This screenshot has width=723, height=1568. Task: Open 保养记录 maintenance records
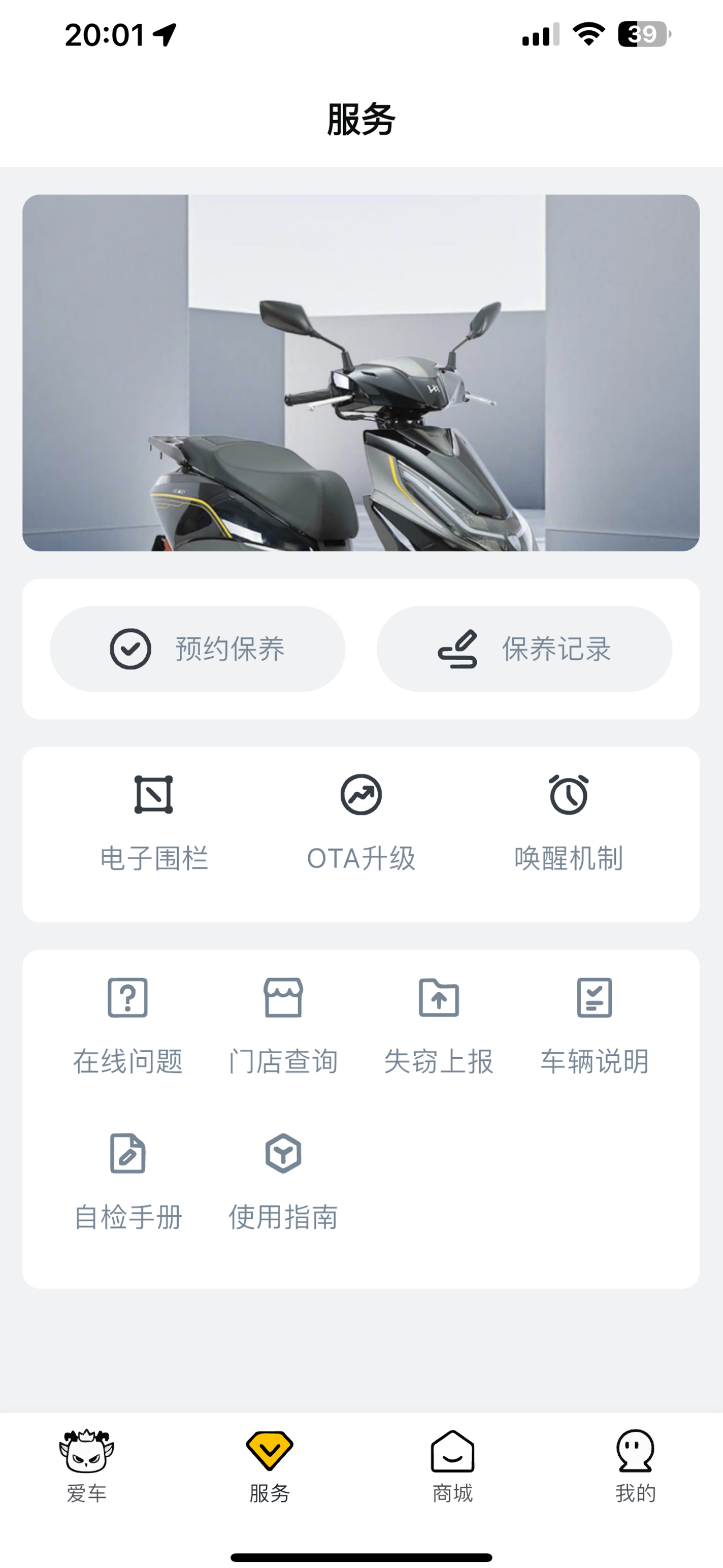click(x=525, y=649)
